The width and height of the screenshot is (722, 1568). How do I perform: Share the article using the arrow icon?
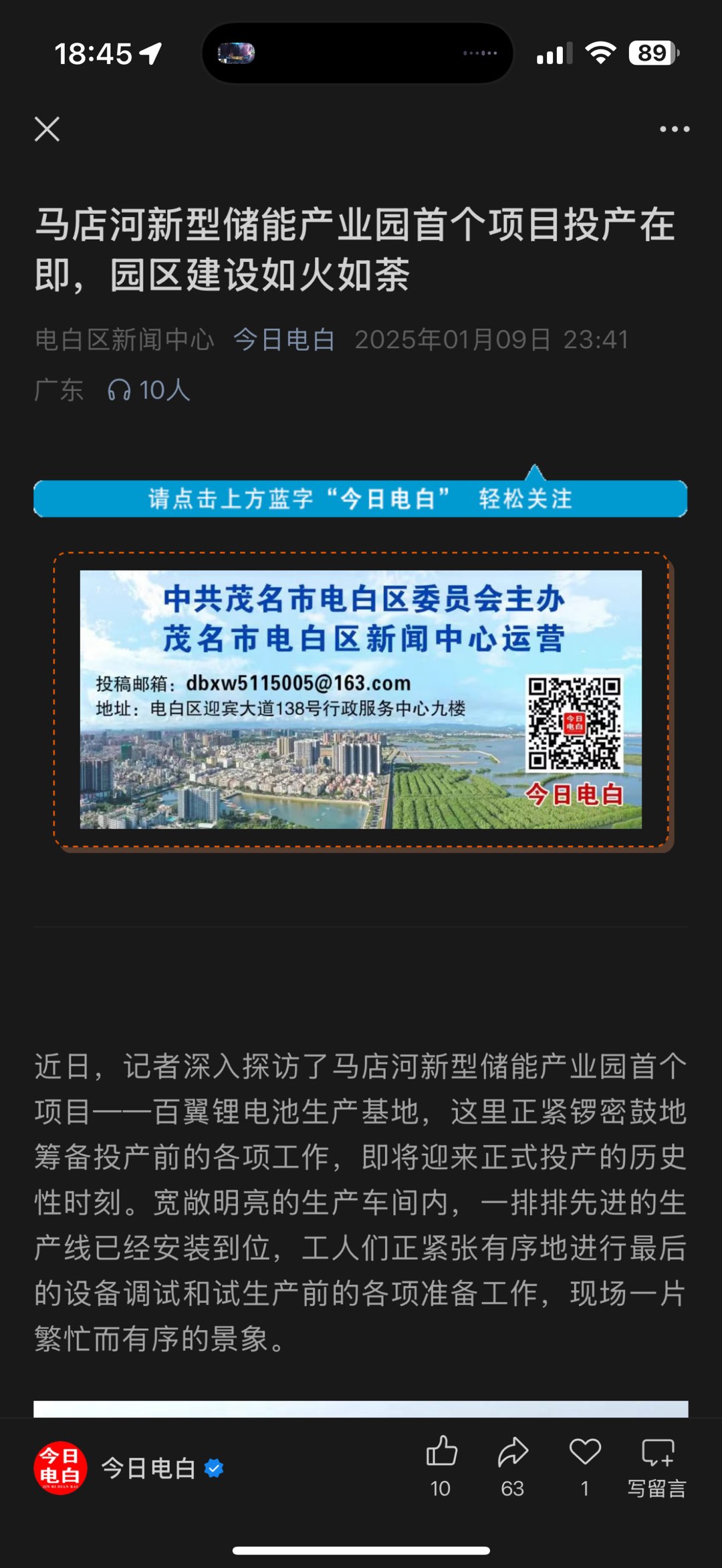click(513, 1452)
